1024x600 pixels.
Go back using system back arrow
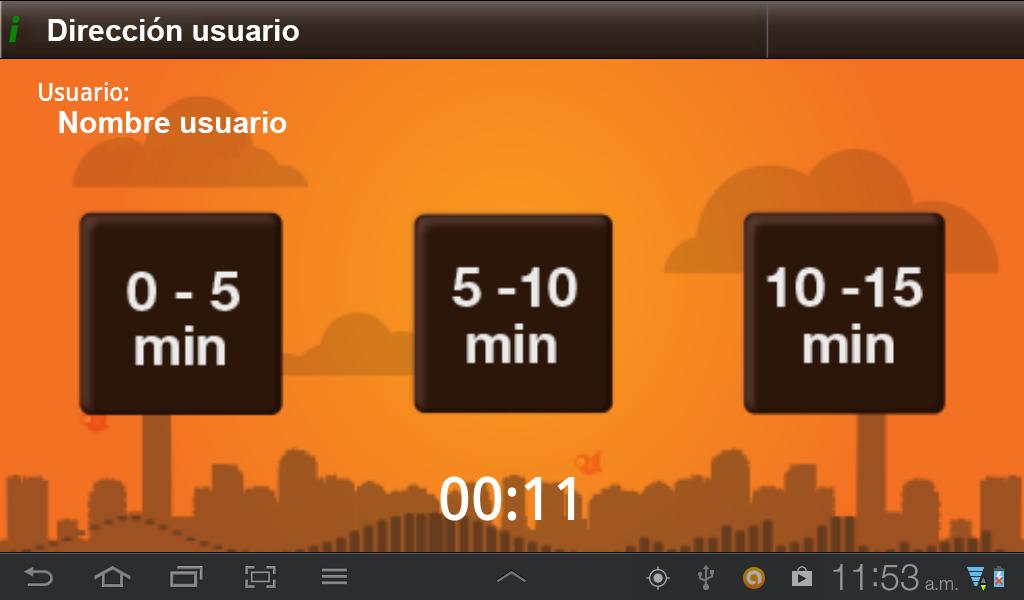[38, 577]
